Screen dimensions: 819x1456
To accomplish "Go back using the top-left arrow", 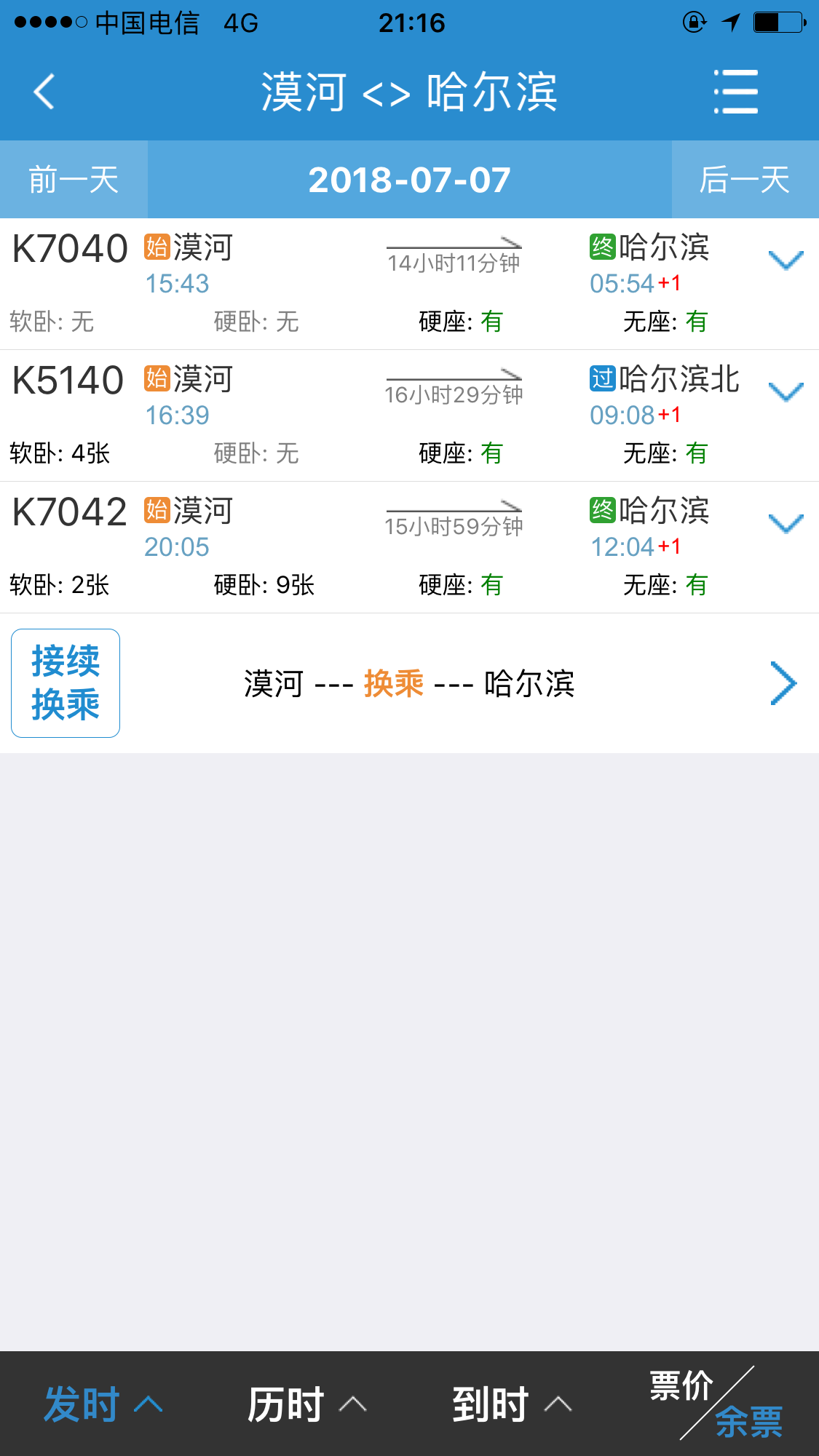I will (x=44, y=92).
